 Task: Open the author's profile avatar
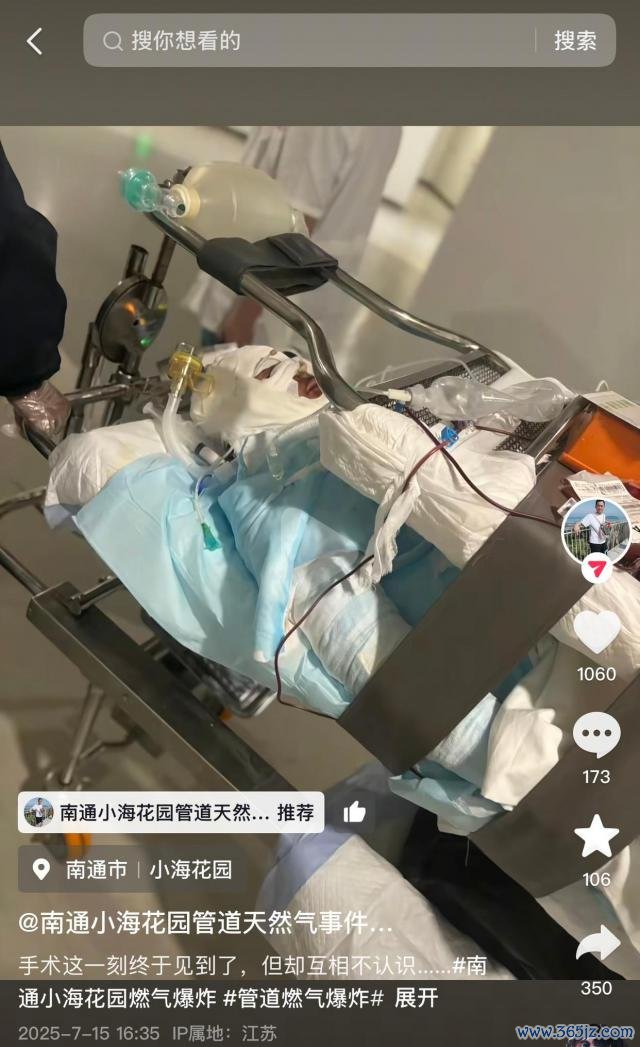596,530
